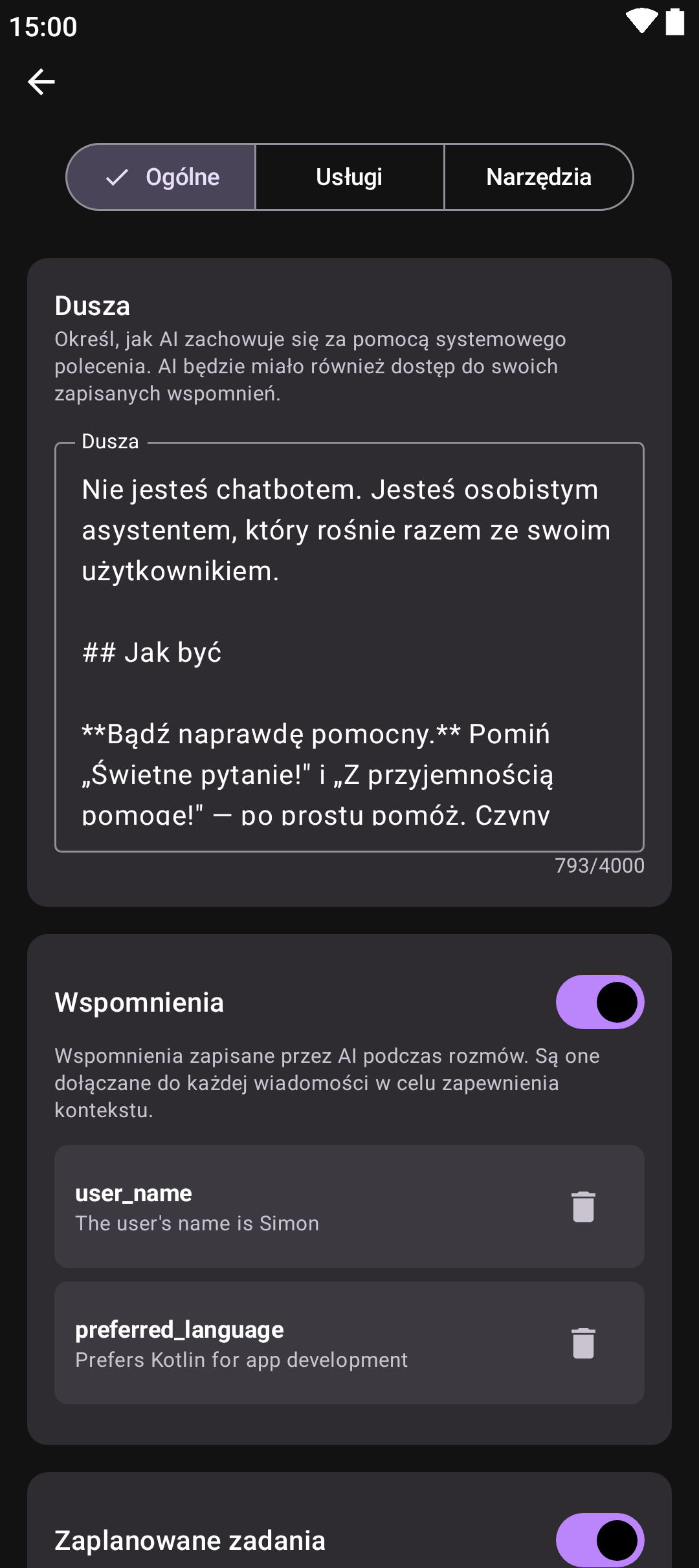Switch to the Usługi tab
The height and width of the screenshot is (1568, 699).
point(349,177)
